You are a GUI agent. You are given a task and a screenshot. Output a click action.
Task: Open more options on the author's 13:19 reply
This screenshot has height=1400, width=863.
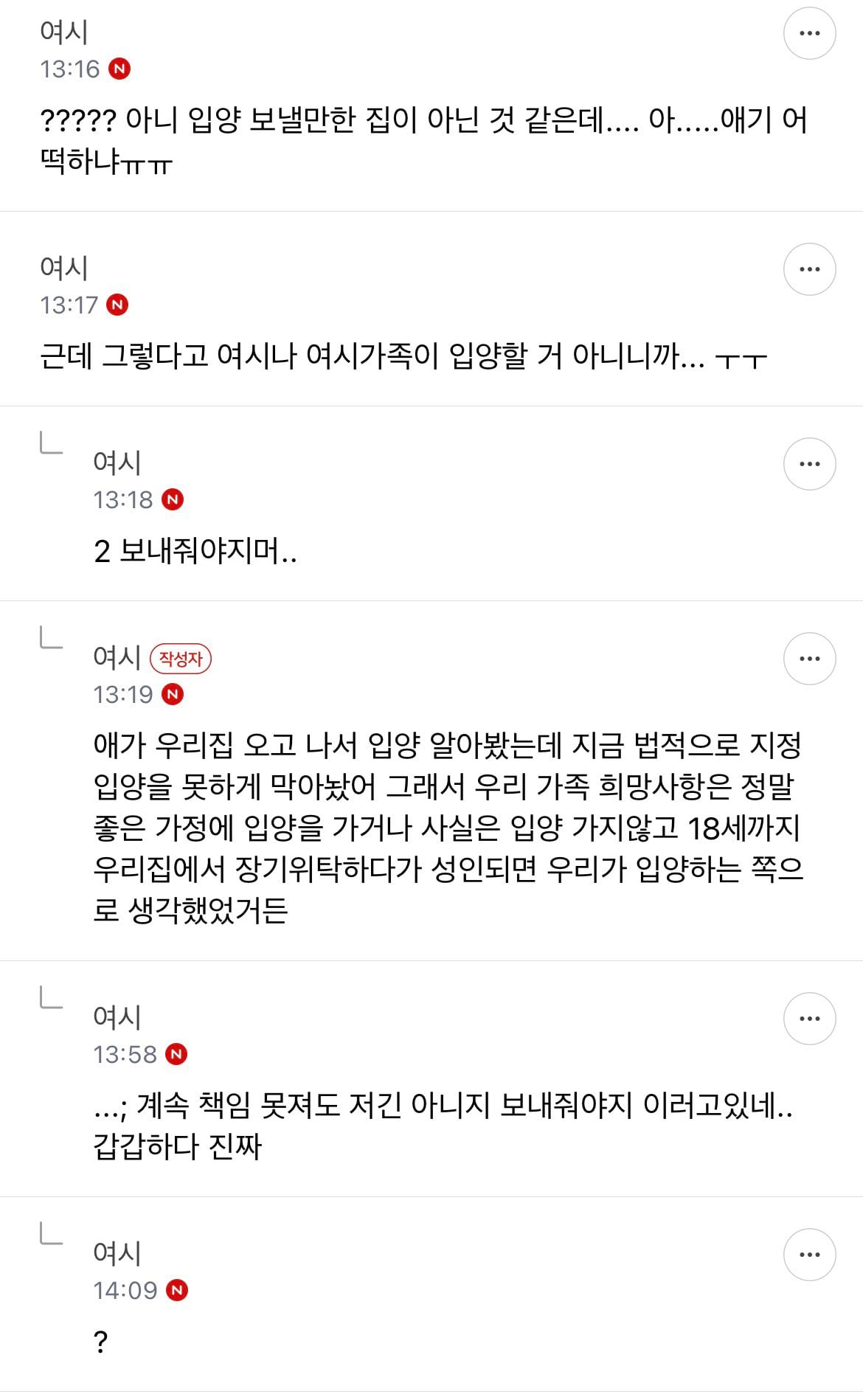[809, 659]
